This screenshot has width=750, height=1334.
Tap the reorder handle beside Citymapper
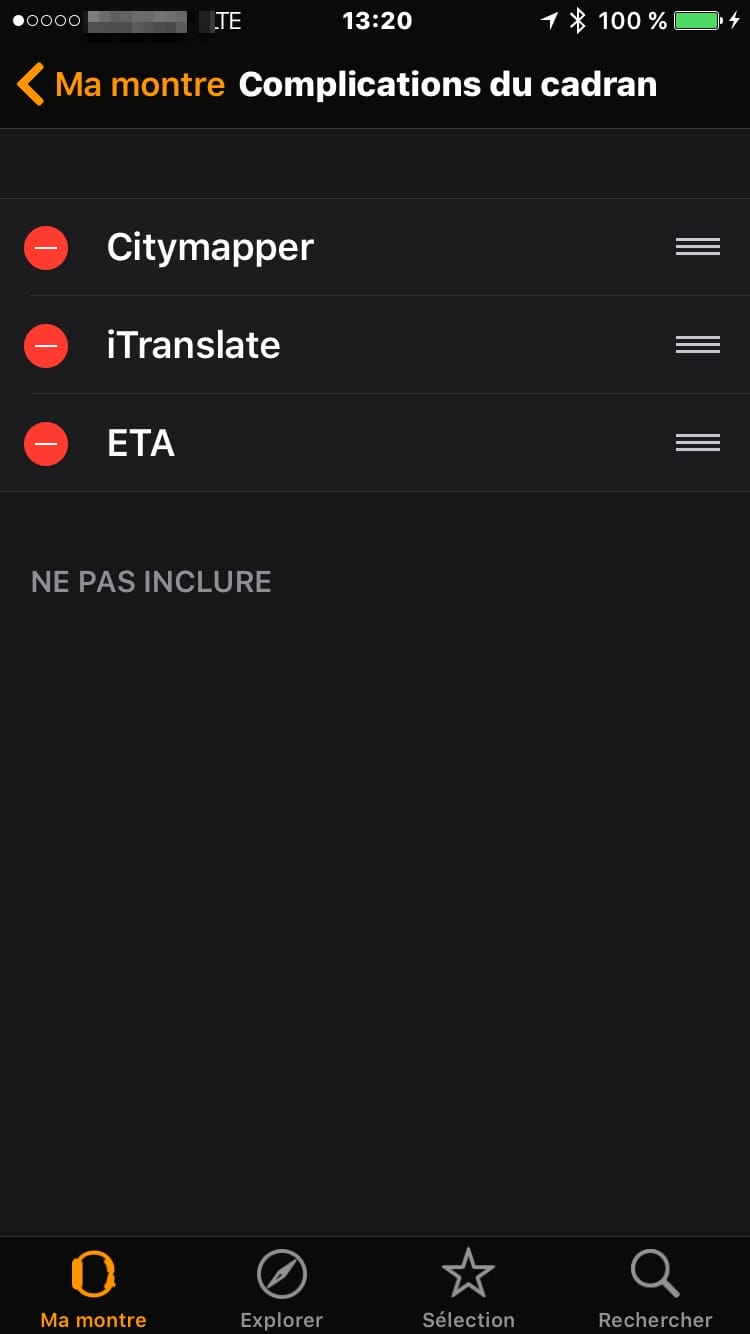[x=698, y=247]
